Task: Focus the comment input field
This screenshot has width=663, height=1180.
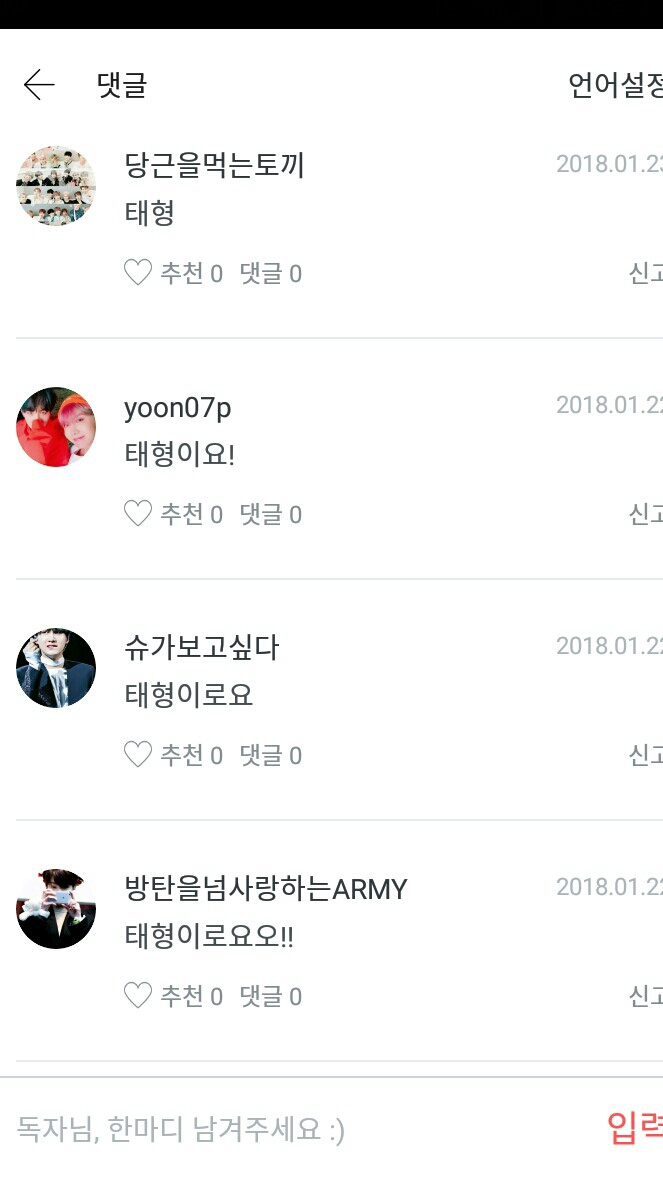Action: (x=301, y=1129)
